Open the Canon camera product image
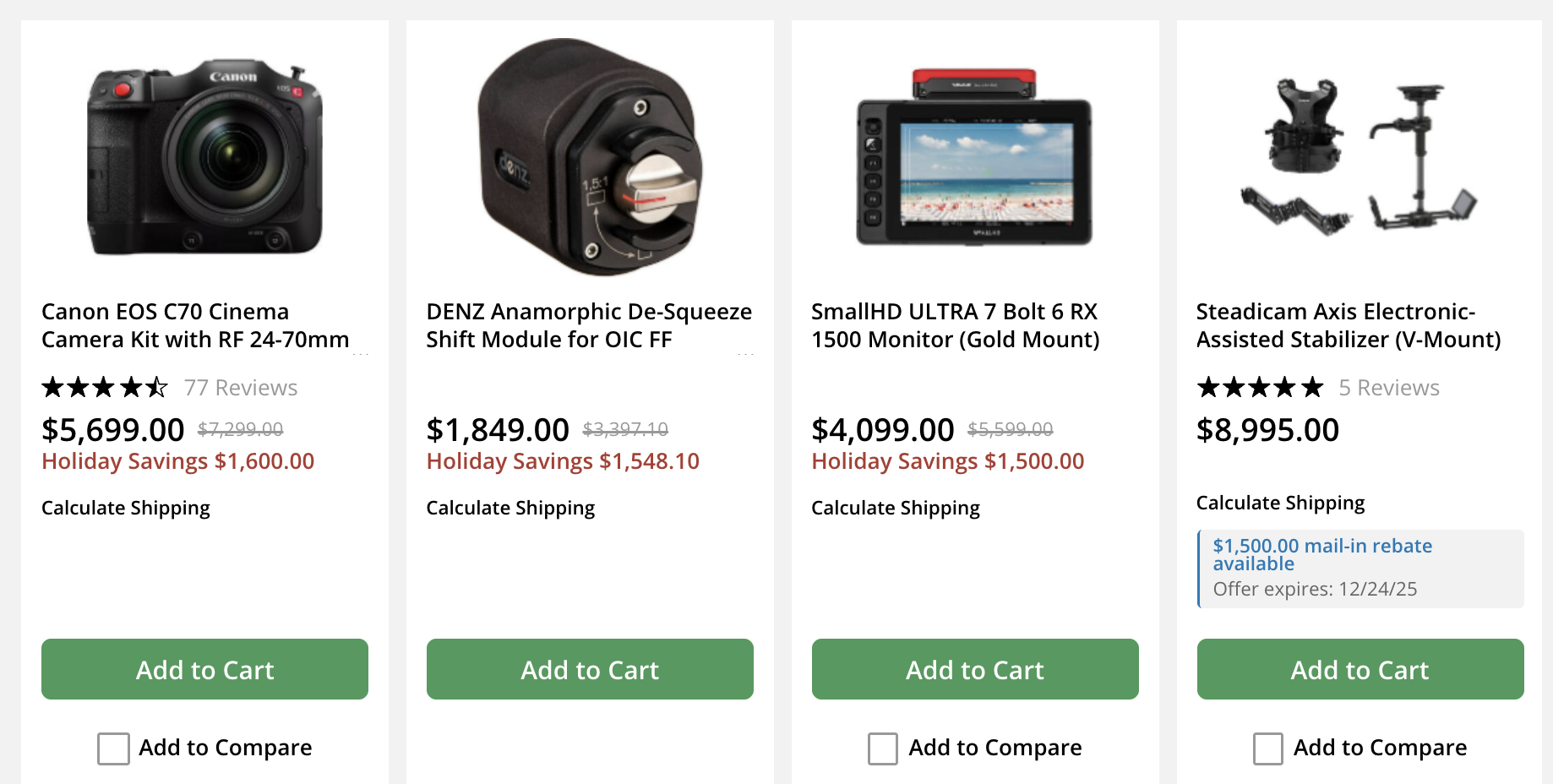The height and width of the screenshot is (784, 1553). point(204,157)
